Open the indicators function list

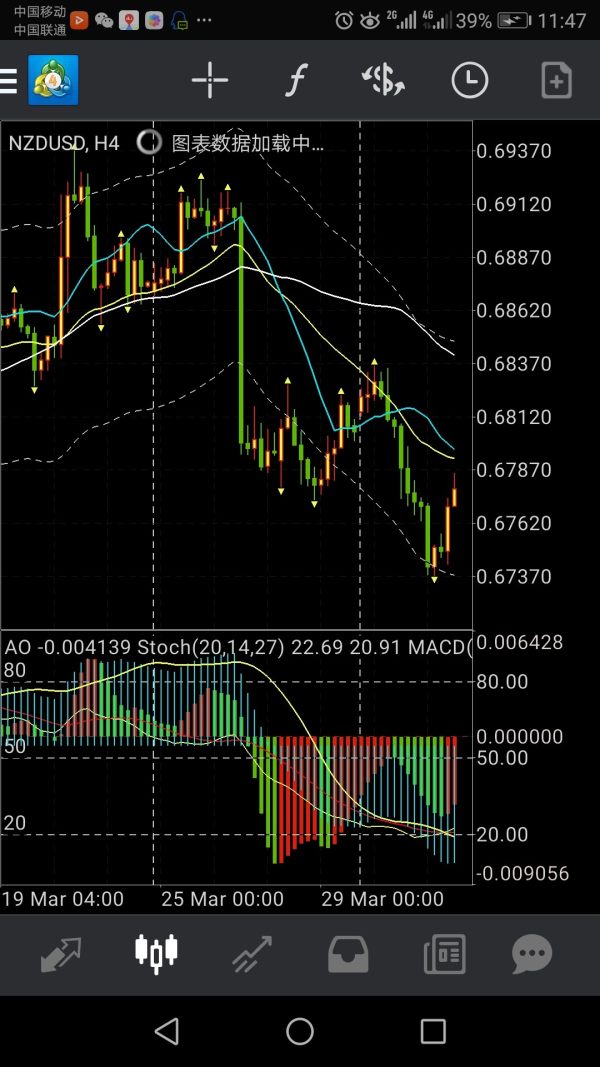click(x=295, y=81)
